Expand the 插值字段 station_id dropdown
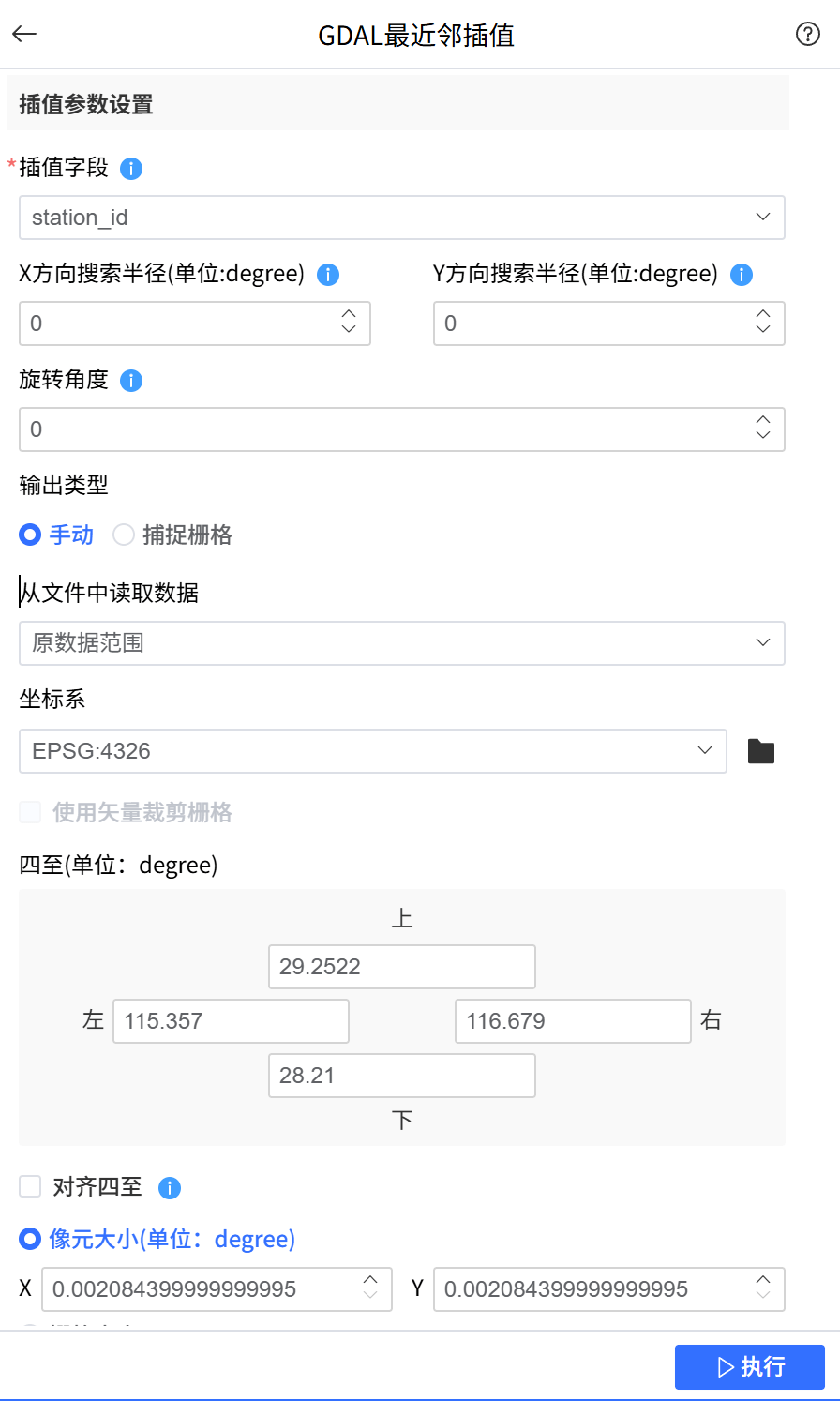This screenshot has height=1401, width=840. [401, 218]
